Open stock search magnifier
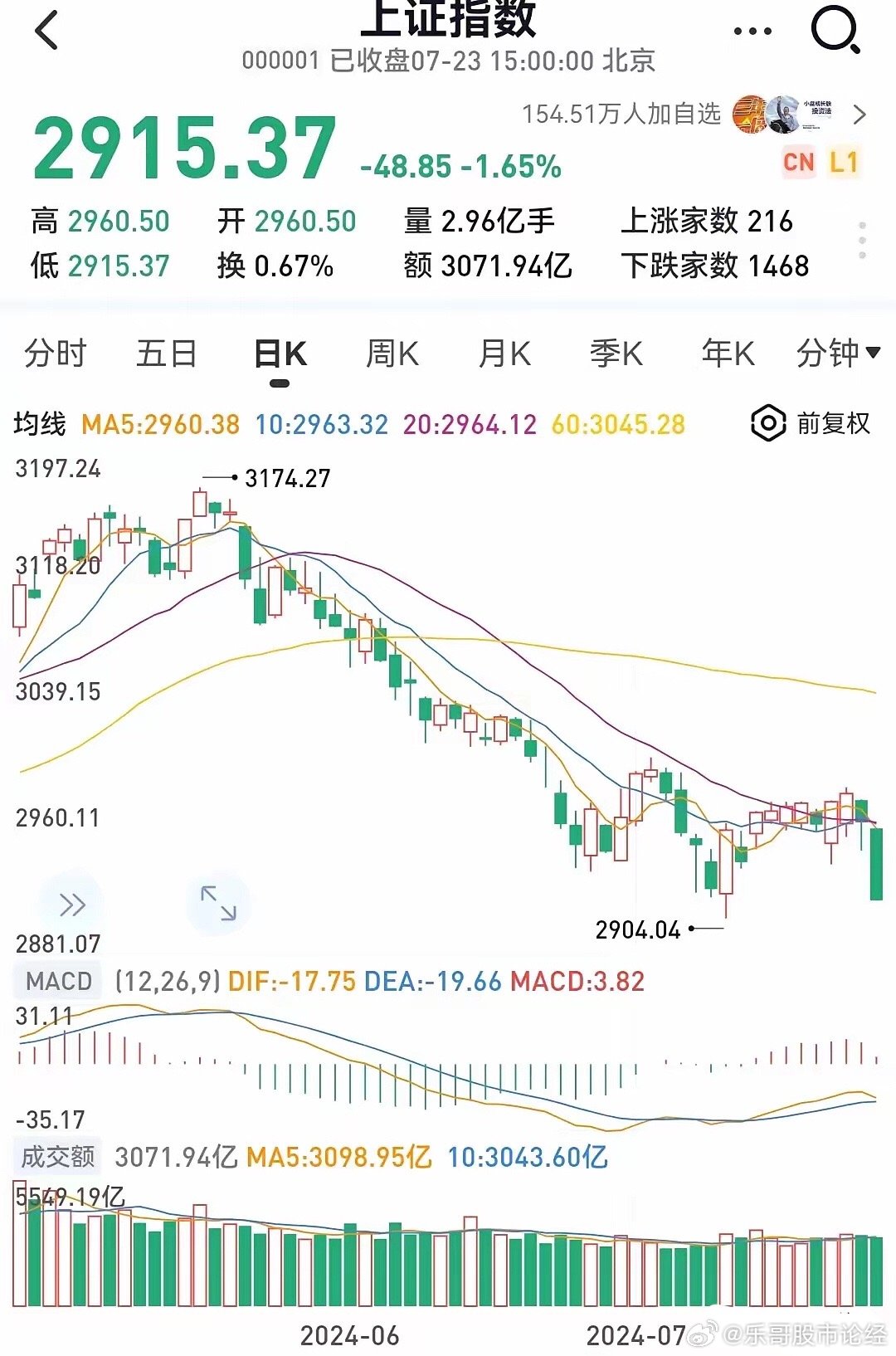 point(834,30)
